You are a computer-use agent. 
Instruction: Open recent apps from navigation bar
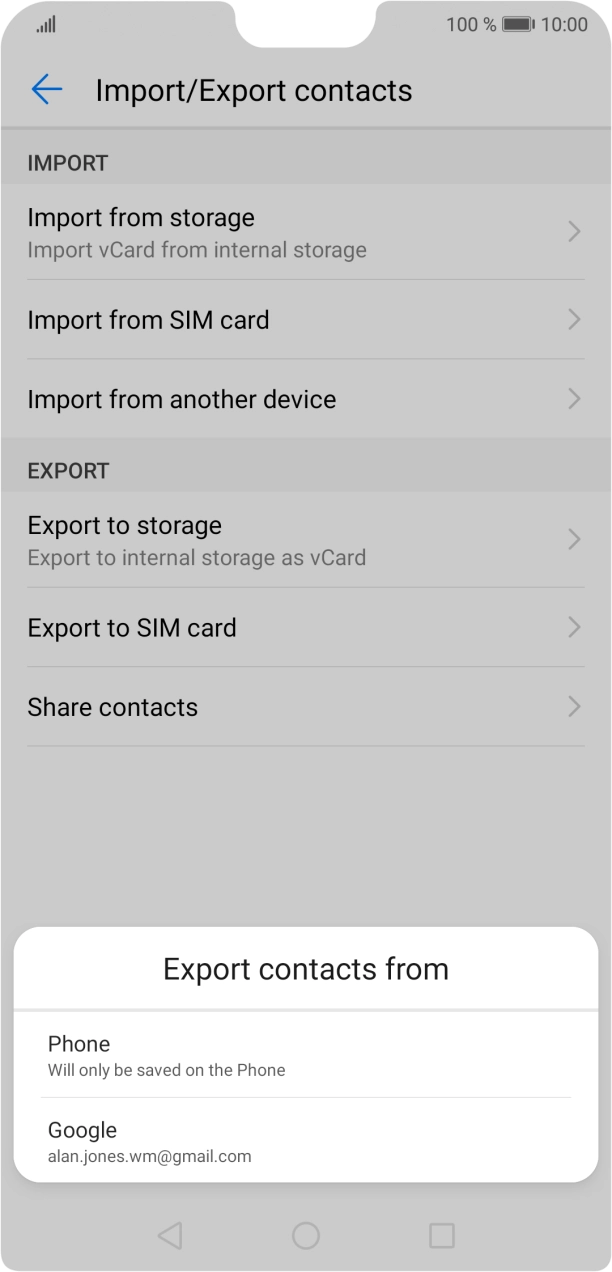441,1236
